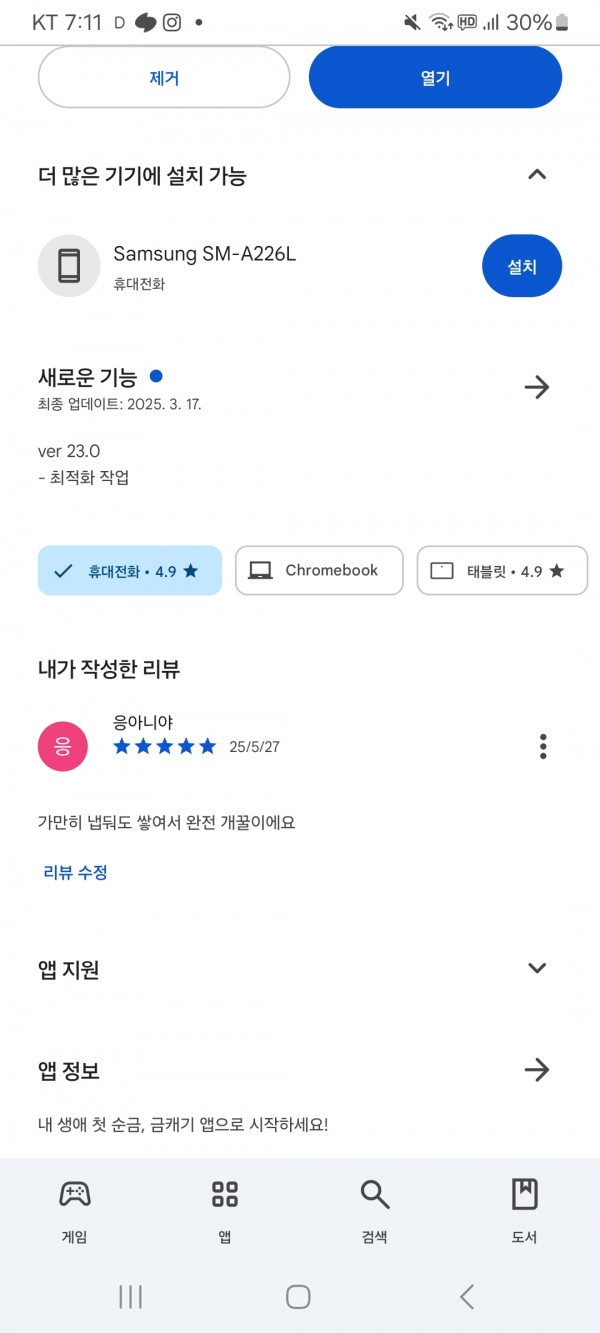Go to the 검색 tab
This screenshot has height=1333, width=600.
375,1210
